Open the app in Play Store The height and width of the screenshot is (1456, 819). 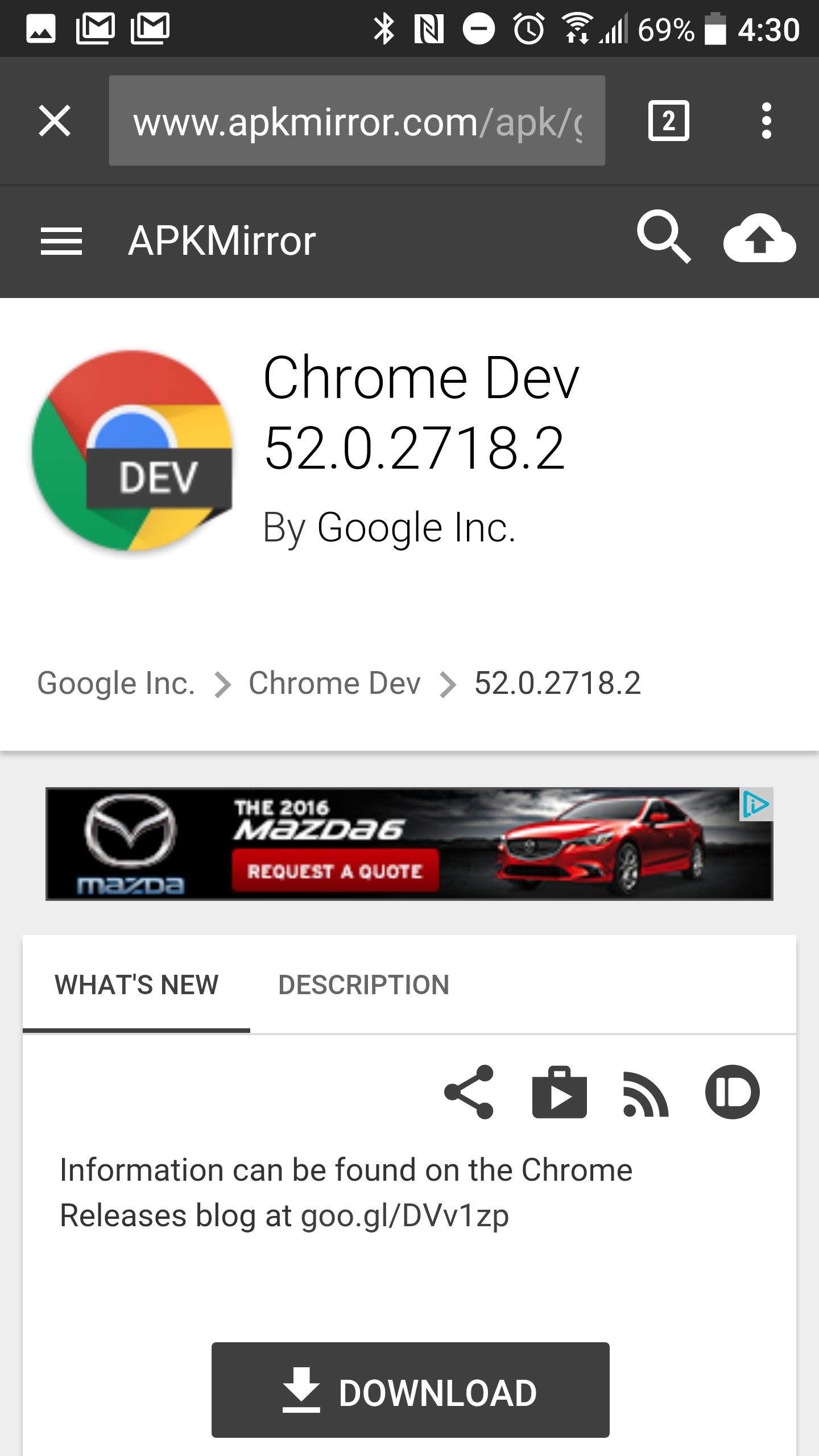[x=559, y=1092]
